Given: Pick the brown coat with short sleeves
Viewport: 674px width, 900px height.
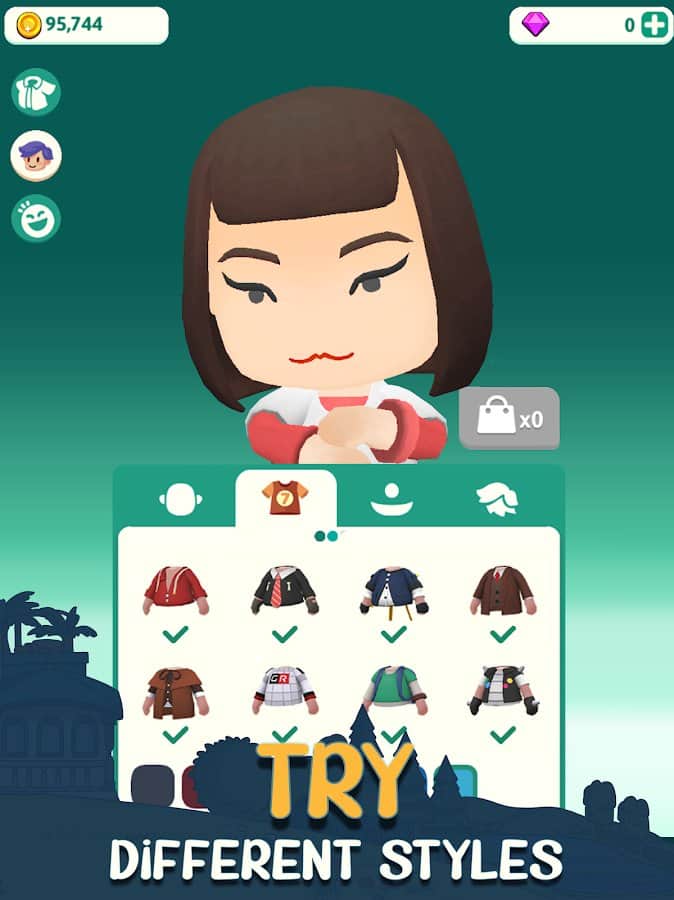Looking at the screenshot, I should pyautogui.click(x=175, y=692).
